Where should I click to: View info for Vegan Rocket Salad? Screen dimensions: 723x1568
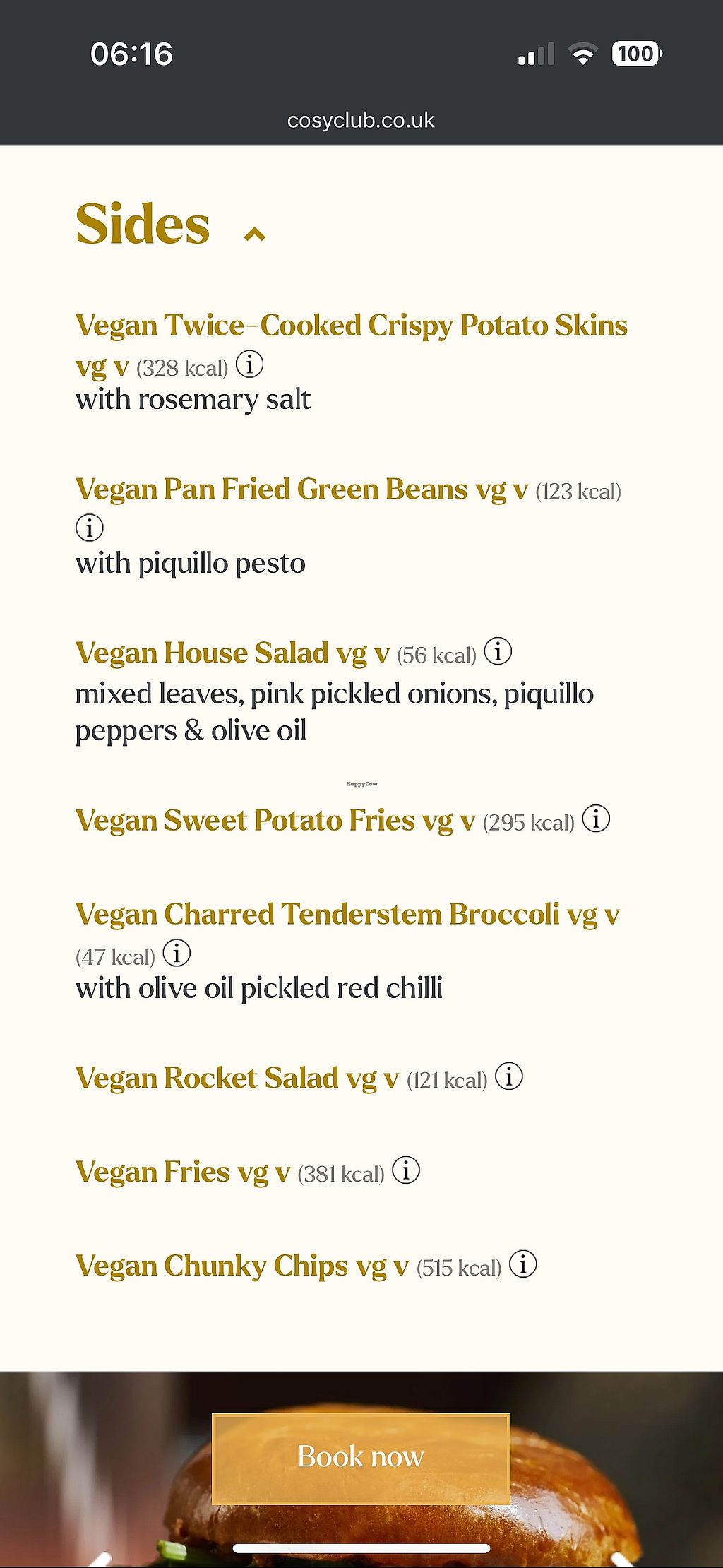pyautogui.click(x=509, y=1076)
